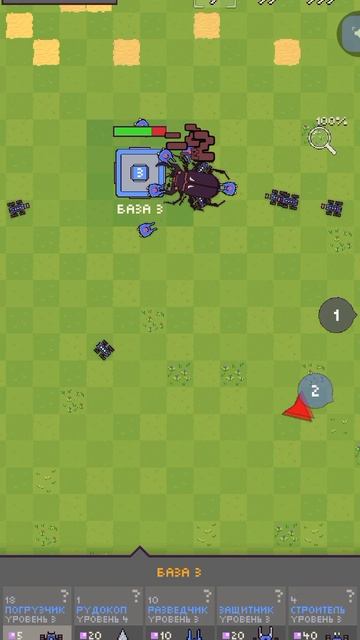The image size is (360, 640).
Task: Open help for Погрузчик unit
Action: click(64, 596)
